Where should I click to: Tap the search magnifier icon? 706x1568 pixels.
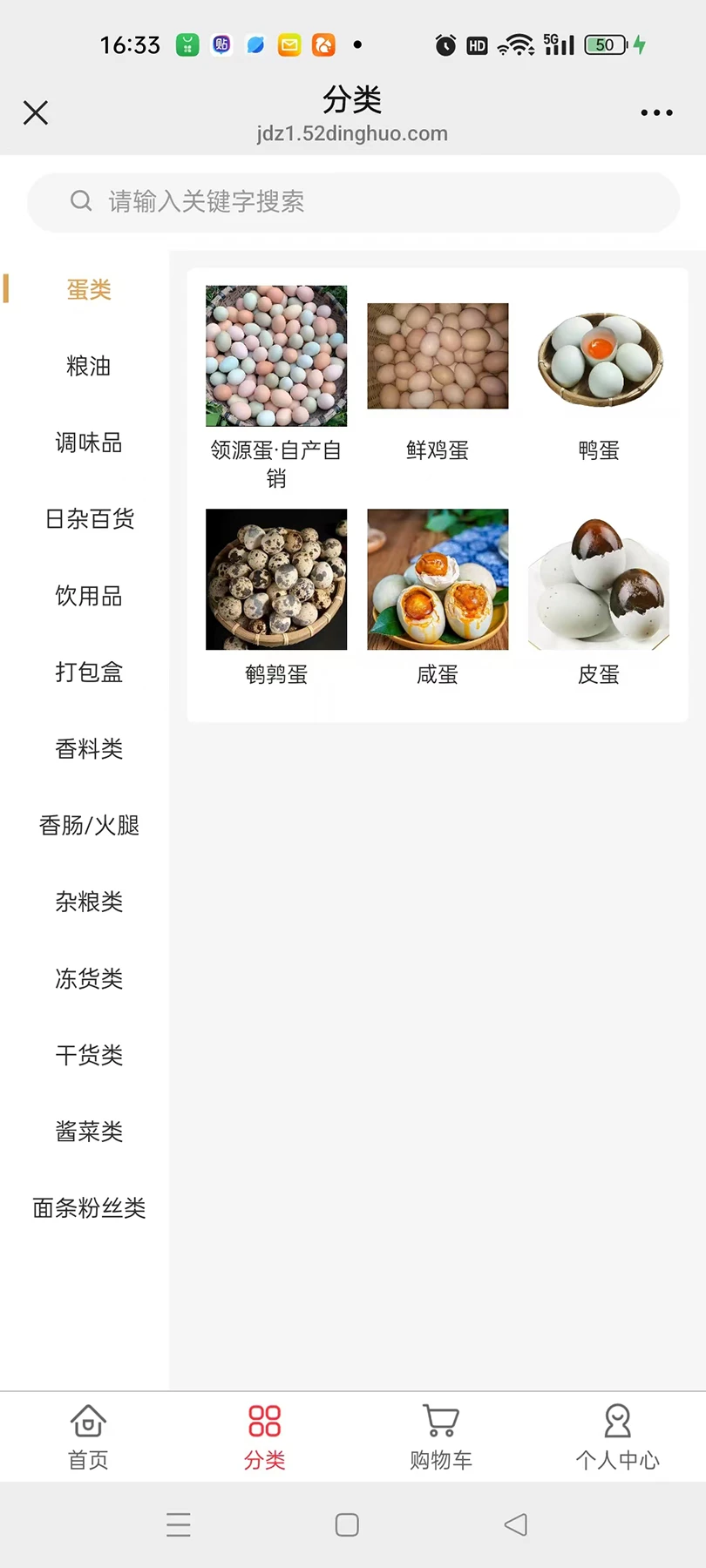(81, 200)
